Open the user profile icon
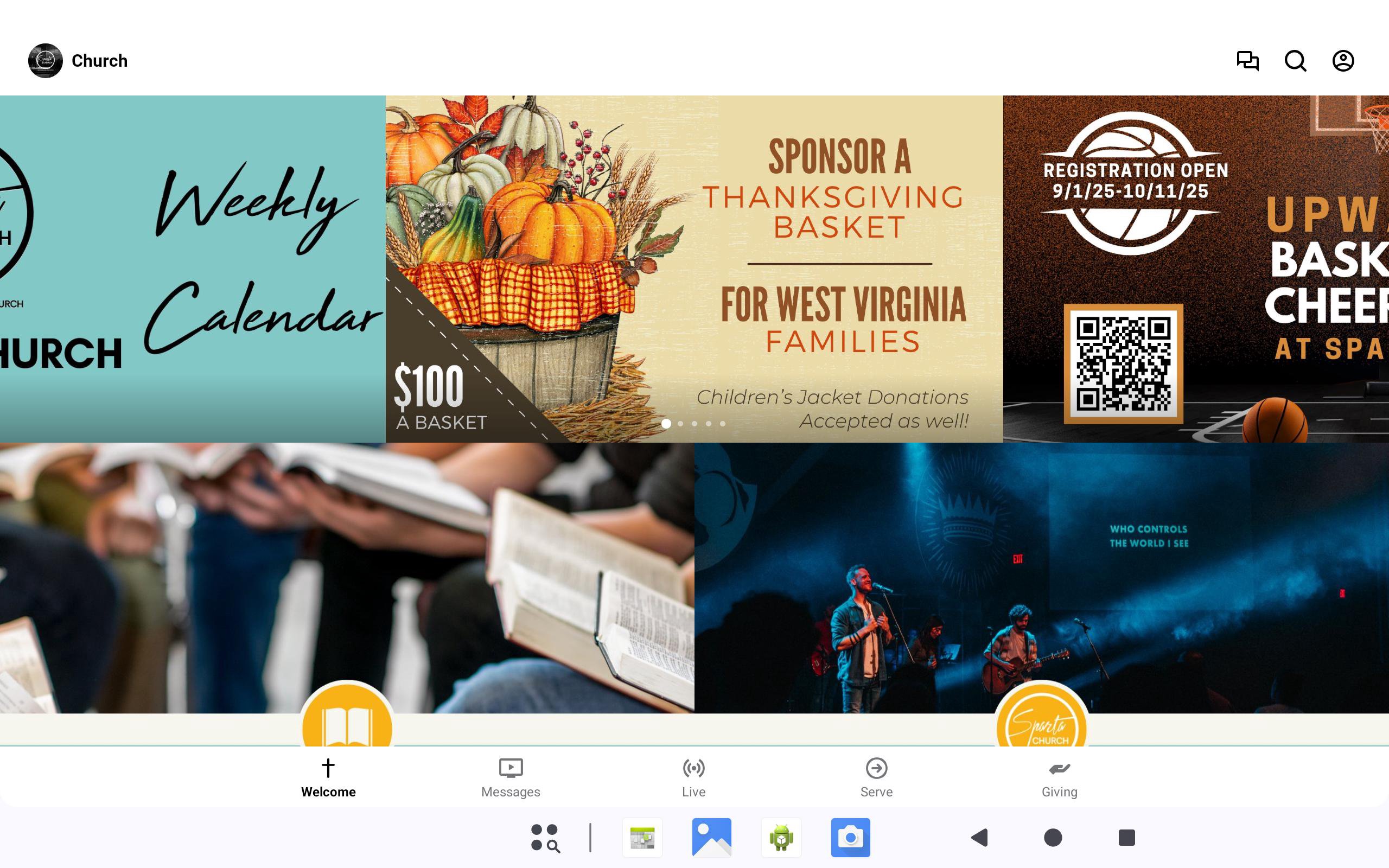Viewport: 1389px width, 868px height. [1342, 61]
